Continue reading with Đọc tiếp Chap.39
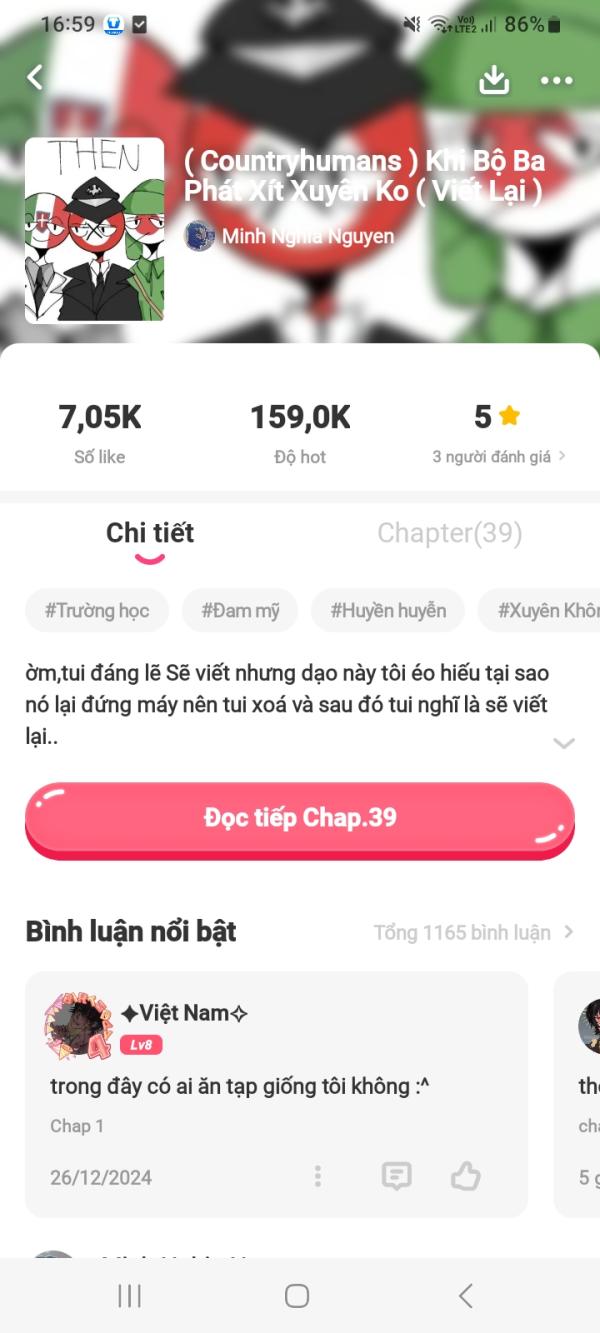 [x=300, y=818]
